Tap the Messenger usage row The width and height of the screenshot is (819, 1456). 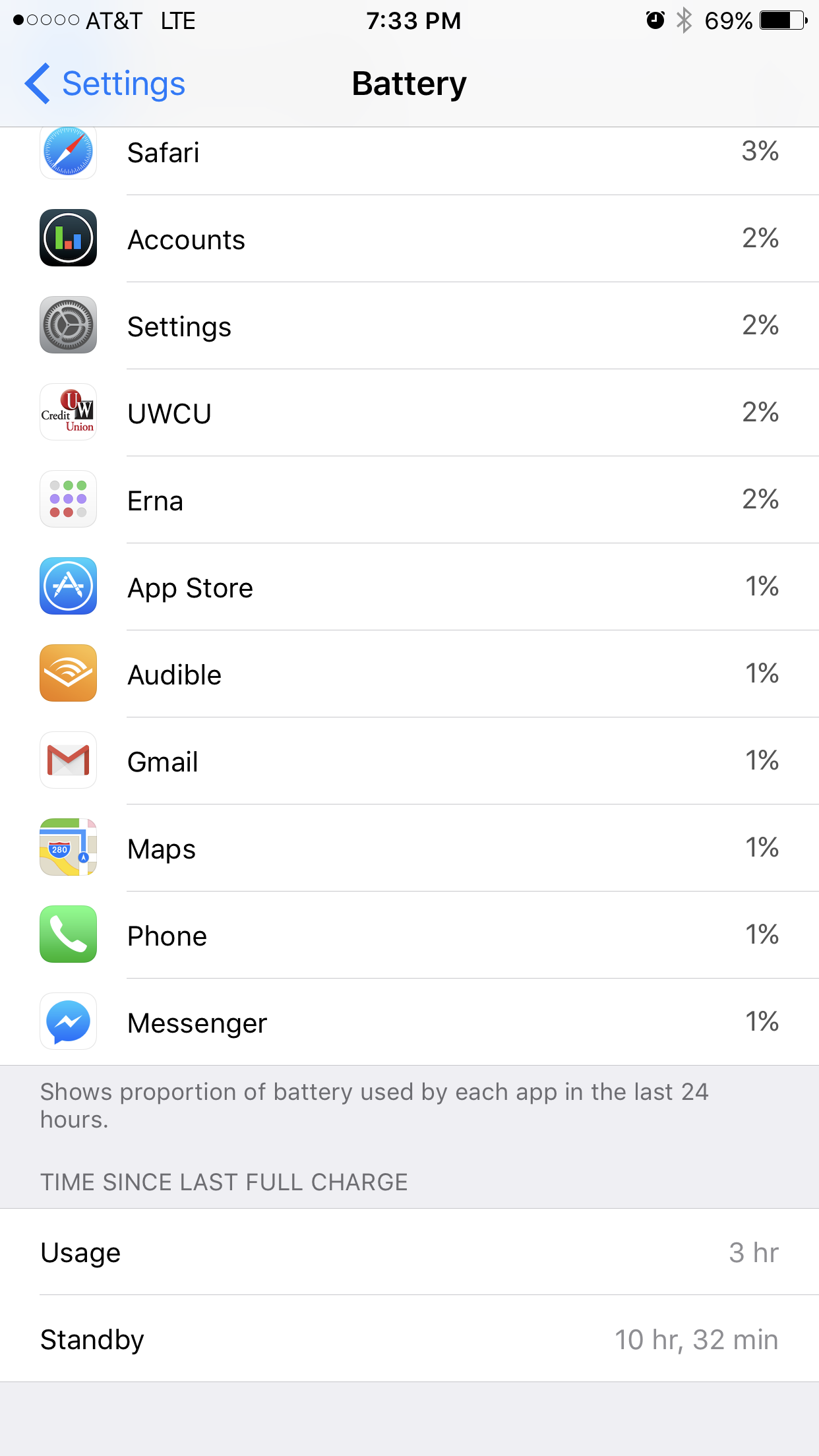pyautogui.click(x=409, y=1022)
